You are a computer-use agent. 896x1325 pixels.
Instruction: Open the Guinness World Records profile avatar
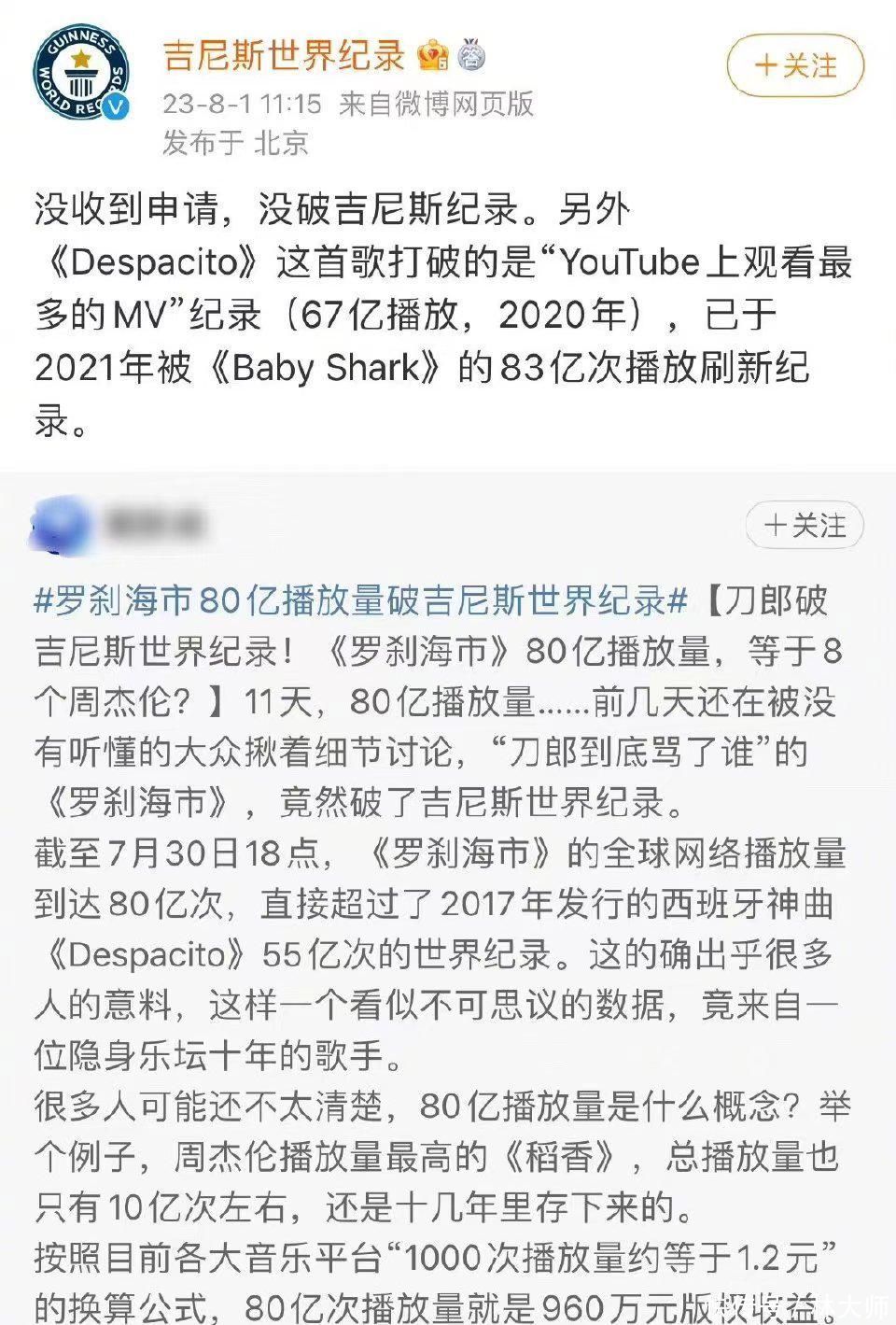(x=79, y=73)
